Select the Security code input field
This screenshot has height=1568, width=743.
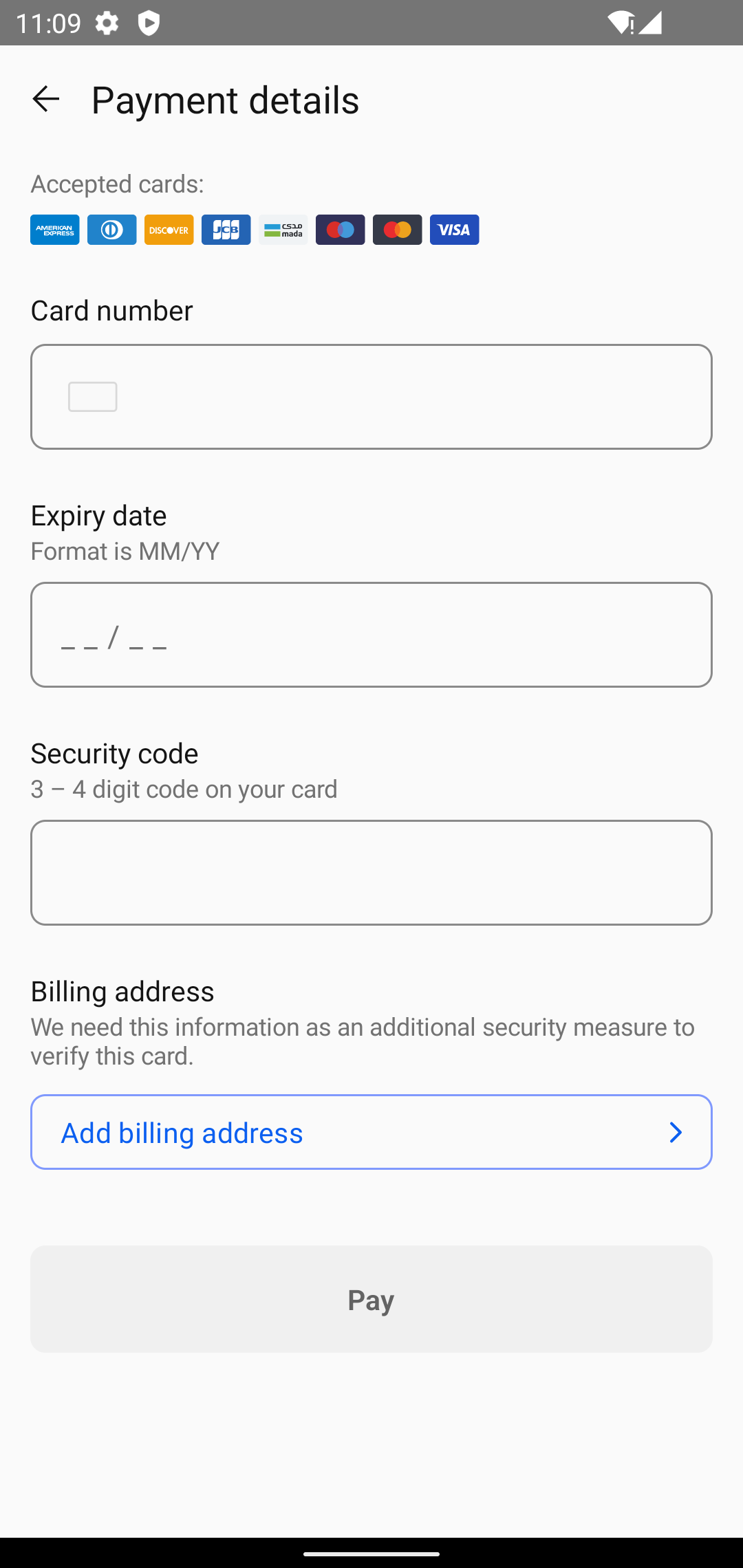[371, 872]
